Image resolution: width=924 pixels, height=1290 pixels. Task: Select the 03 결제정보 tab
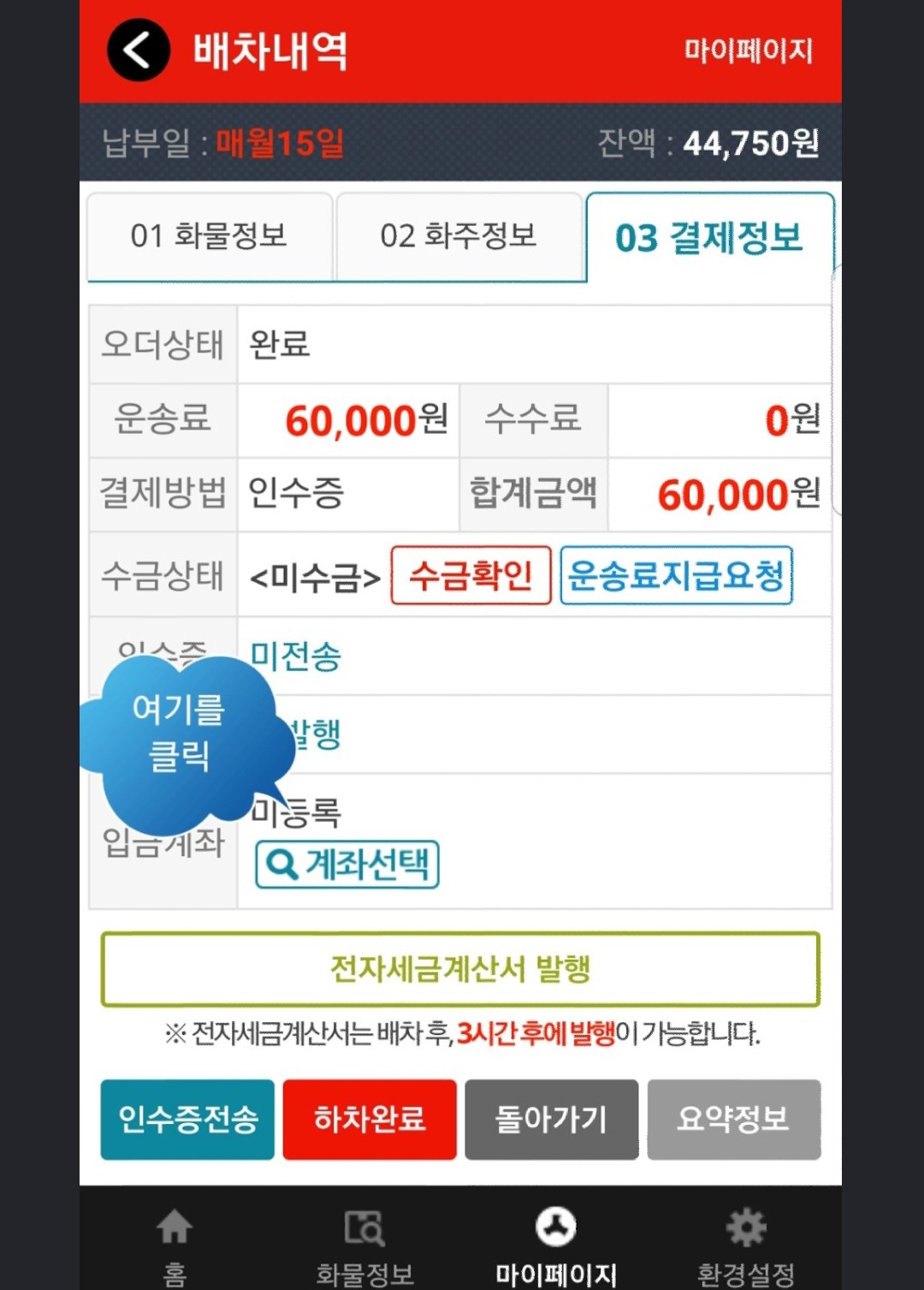click(x=709, y=237)
